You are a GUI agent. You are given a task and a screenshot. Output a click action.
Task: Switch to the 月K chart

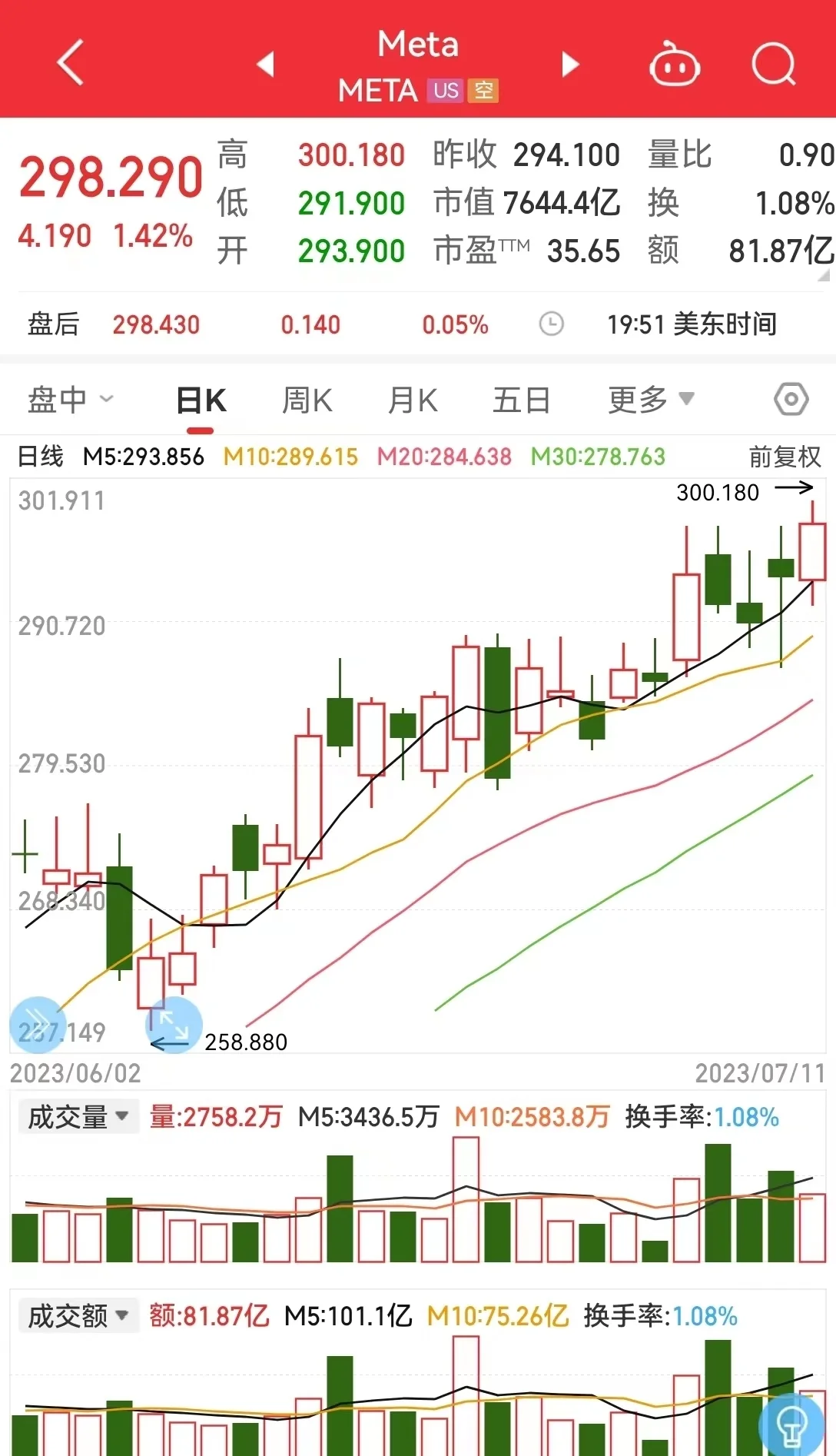coord(413,401)
